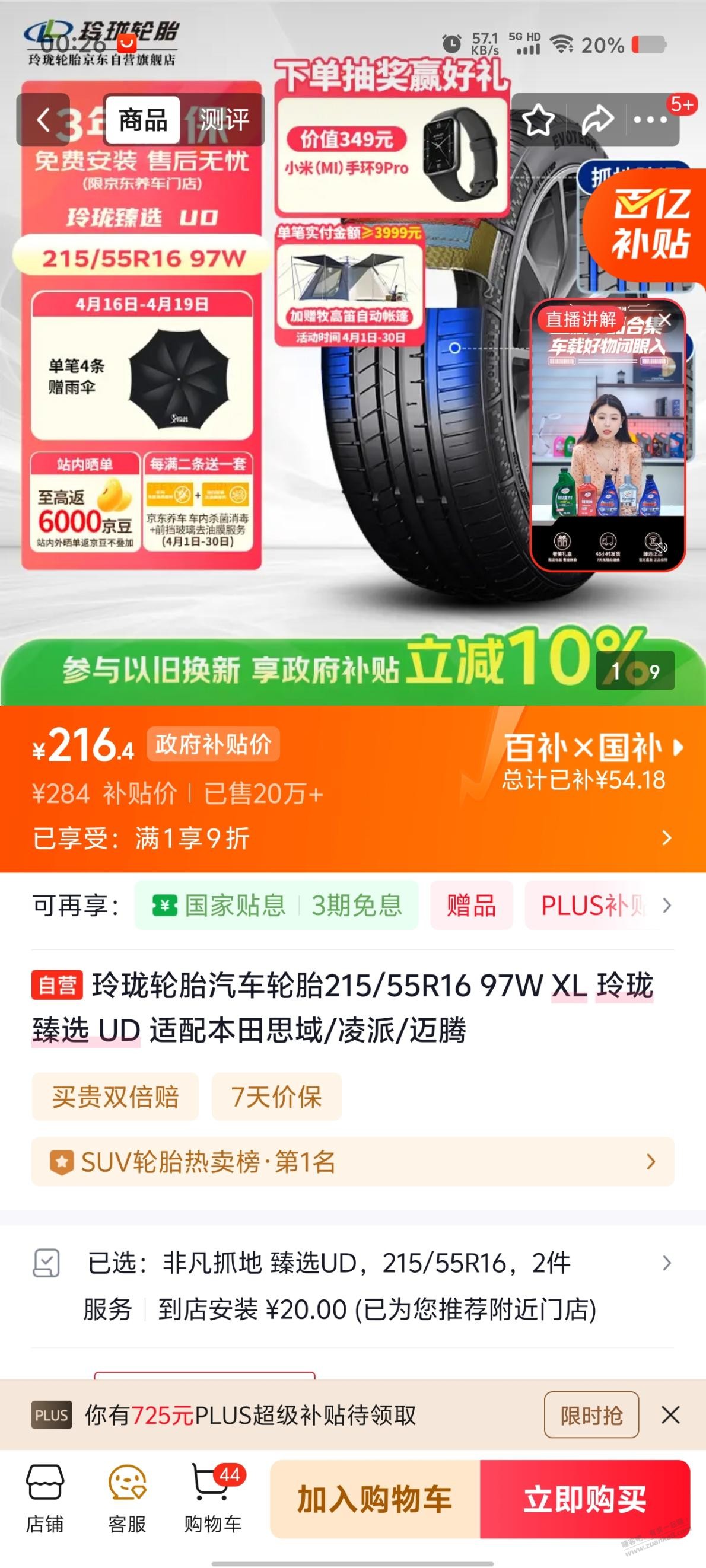Close the 直播讲解 floating live window

[x=664, y=320]
